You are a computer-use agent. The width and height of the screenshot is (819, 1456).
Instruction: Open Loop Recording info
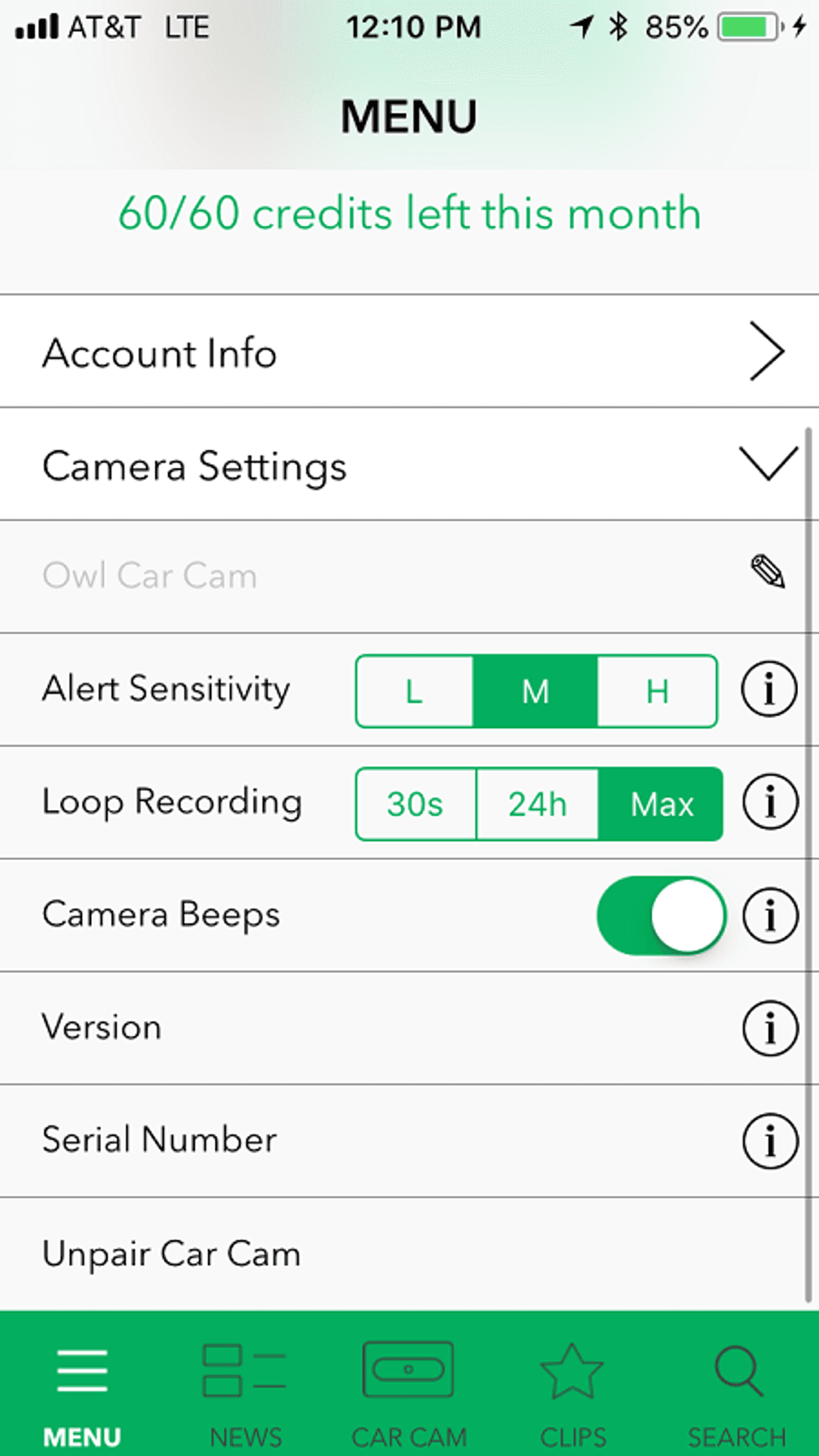769,802
